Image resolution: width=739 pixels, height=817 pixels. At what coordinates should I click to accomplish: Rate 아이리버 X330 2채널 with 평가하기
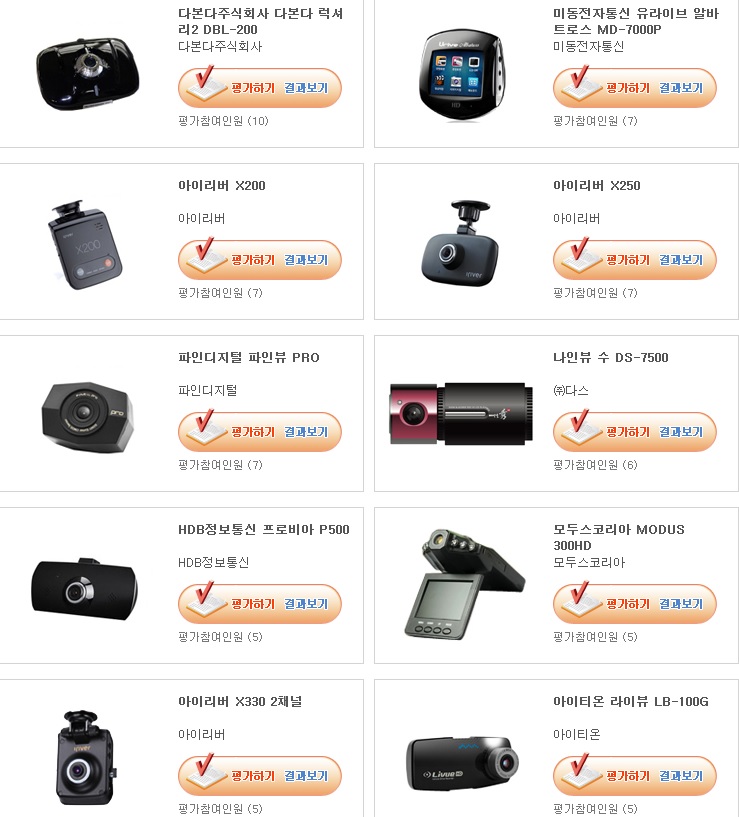pos(251,776)
